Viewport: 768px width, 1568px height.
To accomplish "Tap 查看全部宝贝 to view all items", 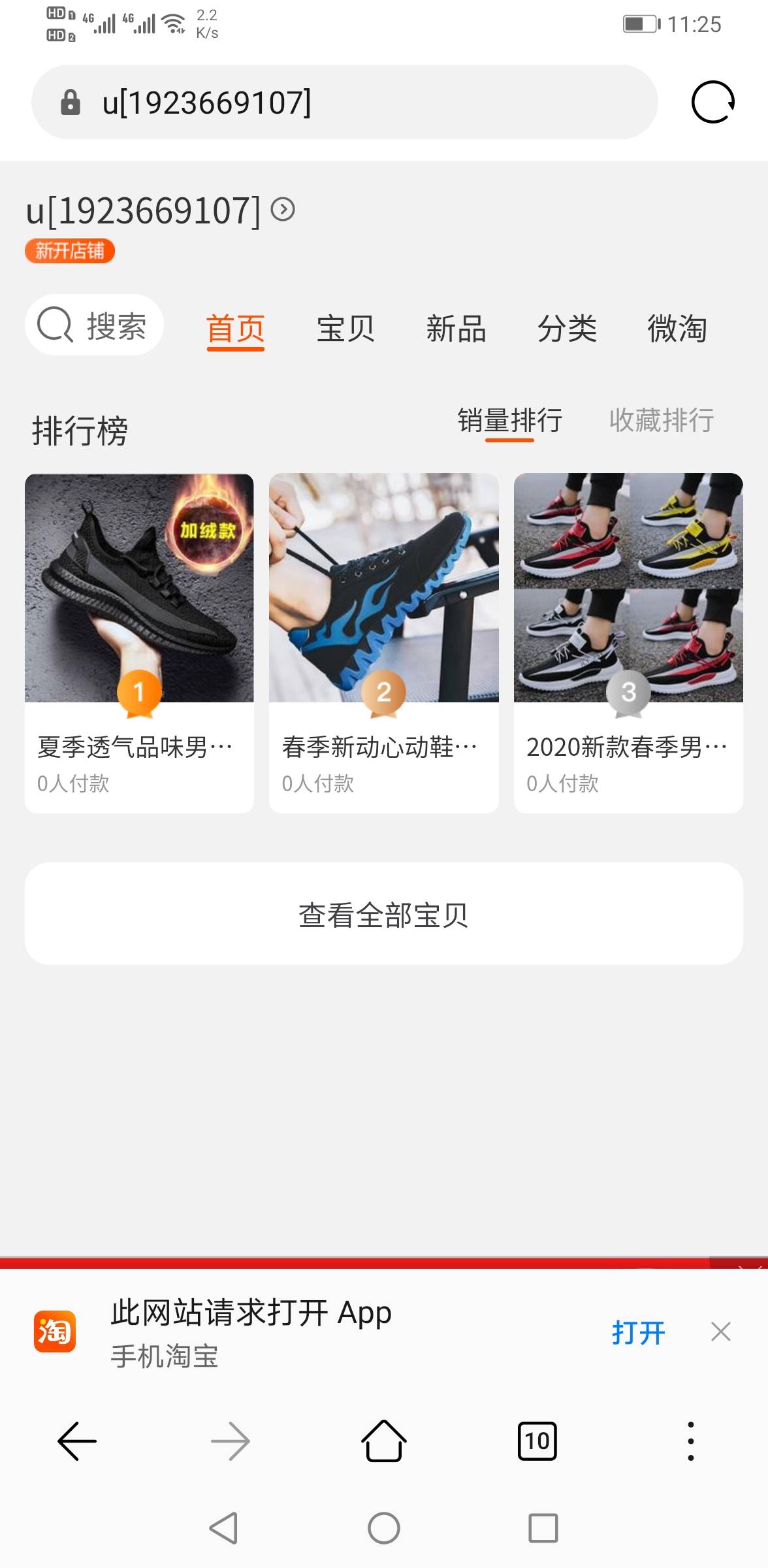I will [x=383, y=913].
